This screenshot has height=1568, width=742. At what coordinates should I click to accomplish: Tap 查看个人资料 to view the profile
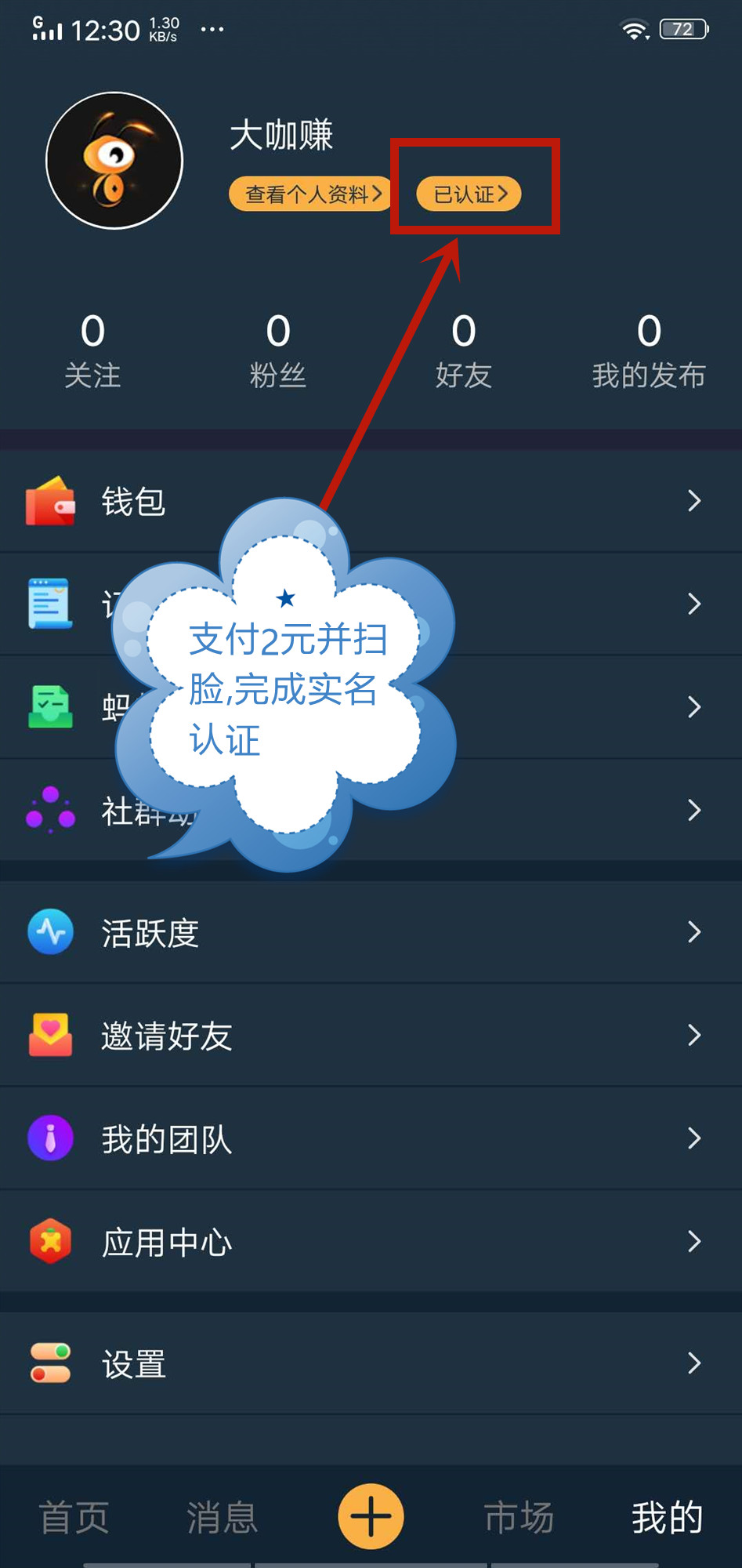pos(311,194)
